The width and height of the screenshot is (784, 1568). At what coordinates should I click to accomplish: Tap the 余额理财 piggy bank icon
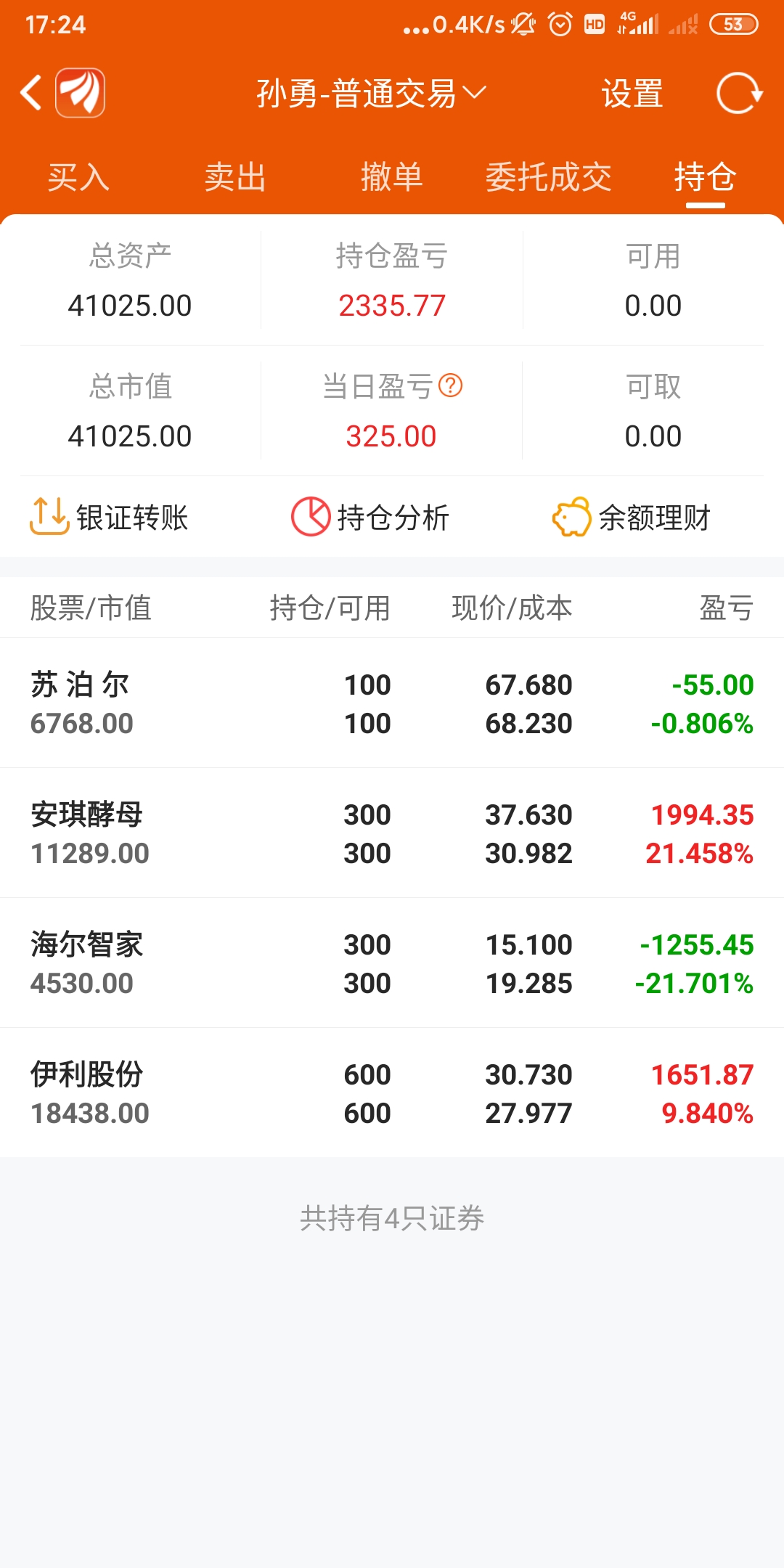click(573, 518)
